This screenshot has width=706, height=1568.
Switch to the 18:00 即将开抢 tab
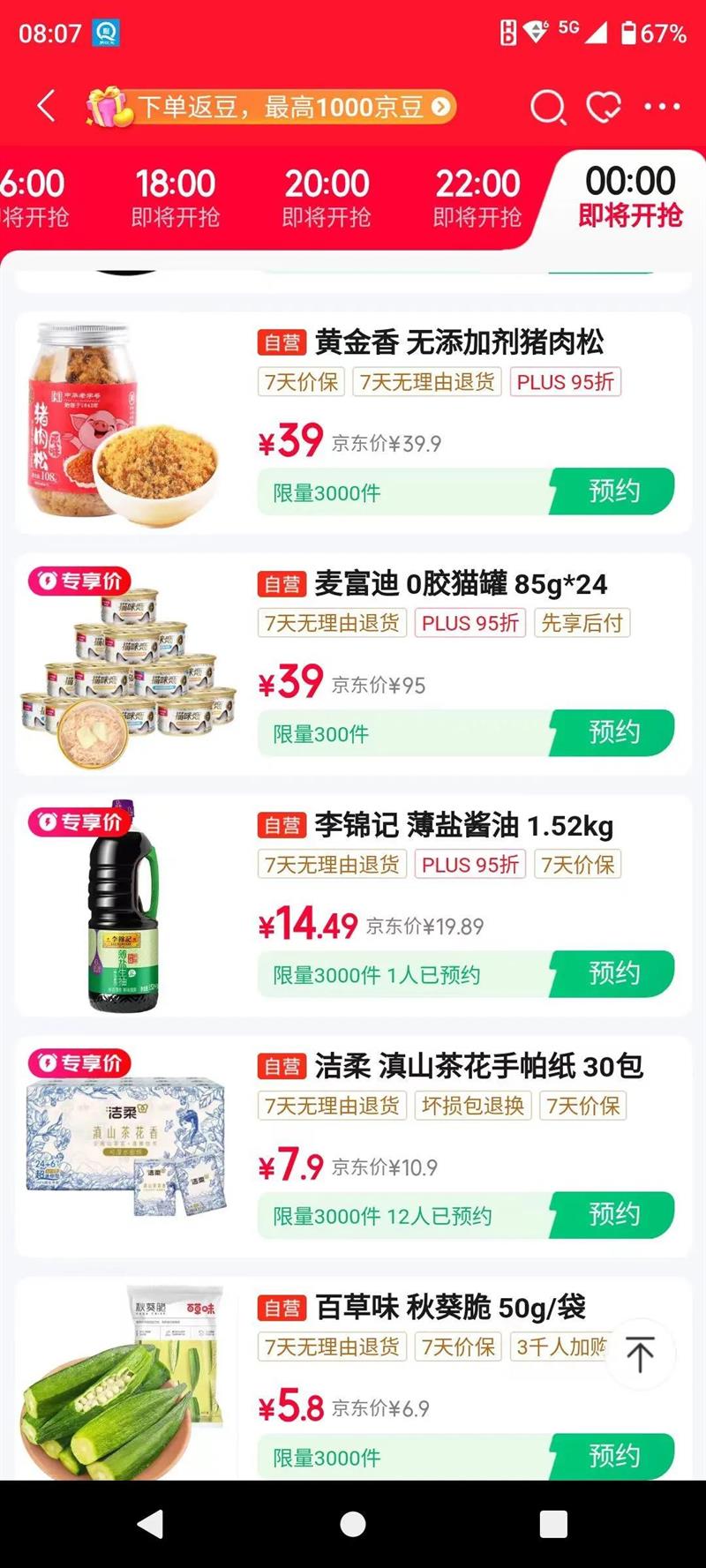[x=175, y=198]
